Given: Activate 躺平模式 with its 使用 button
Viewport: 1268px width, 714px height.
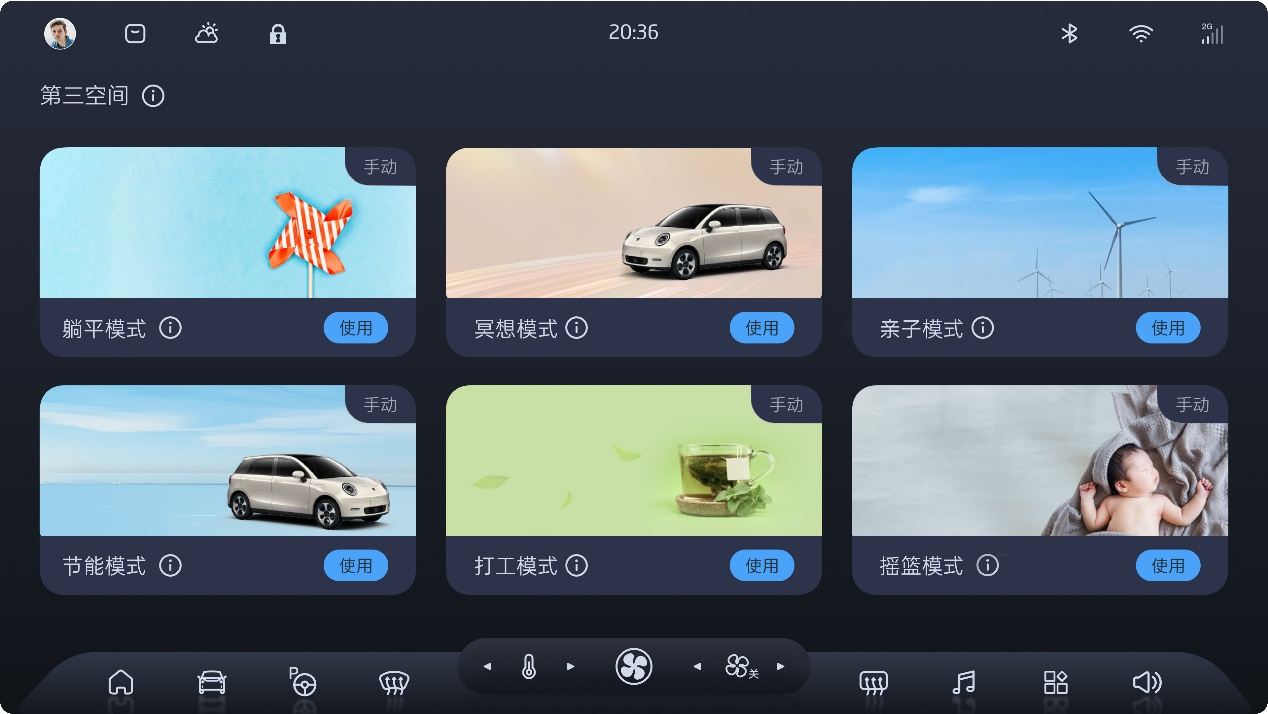Looking at the screenshot, I should pos(355,328).
